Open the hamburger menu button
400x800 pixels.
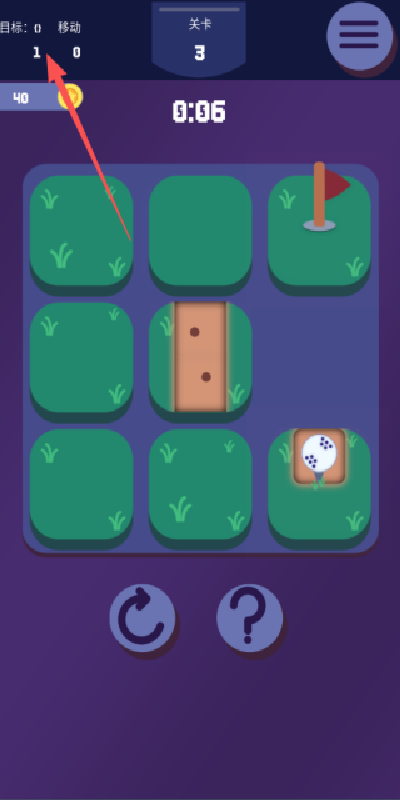pyautogui.click(x=359, y=35)
